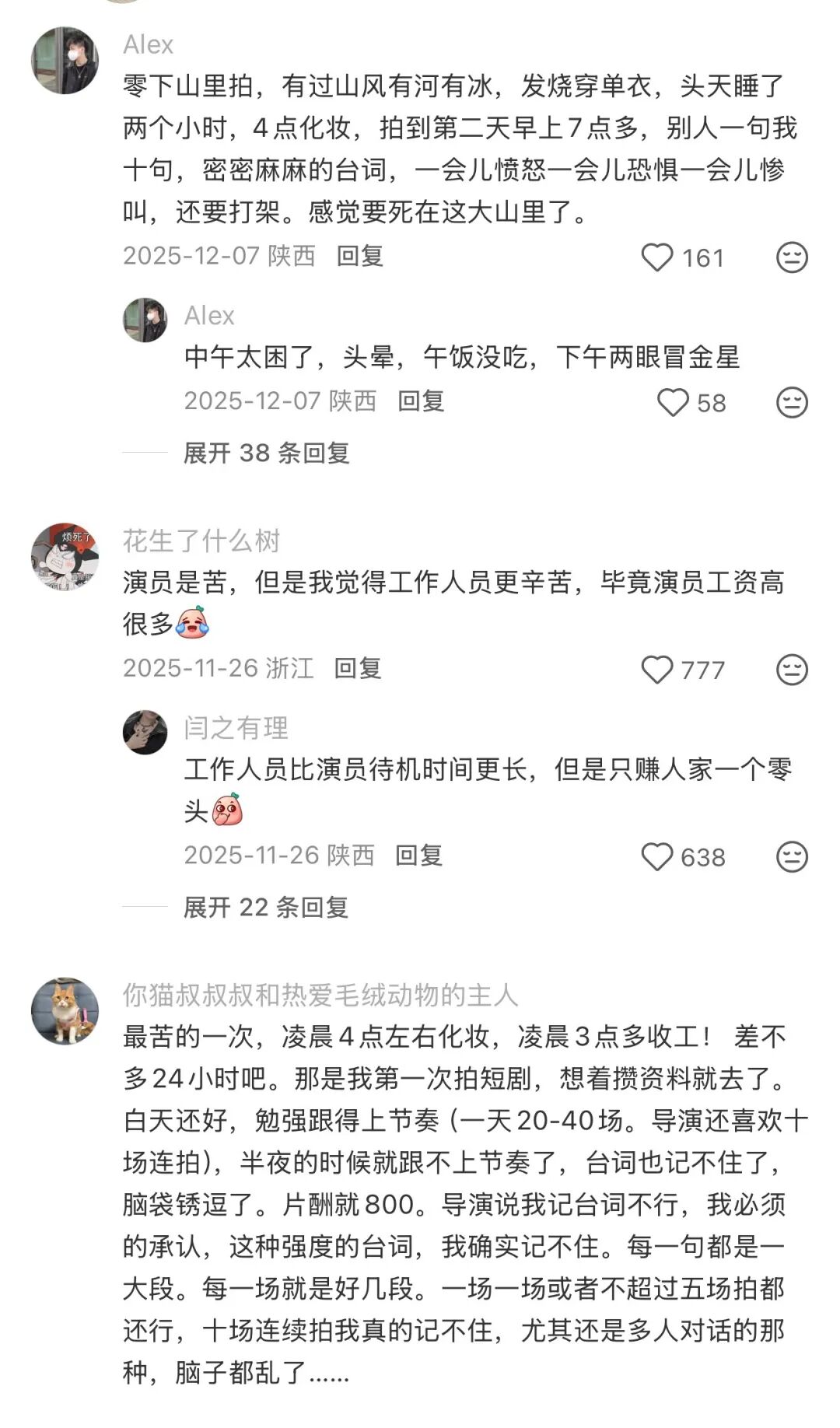The width and height of the screenshot is (840, 1428).
Task: Like 花生了什么树's comment with 777 likes
Action: coord(657,670)
